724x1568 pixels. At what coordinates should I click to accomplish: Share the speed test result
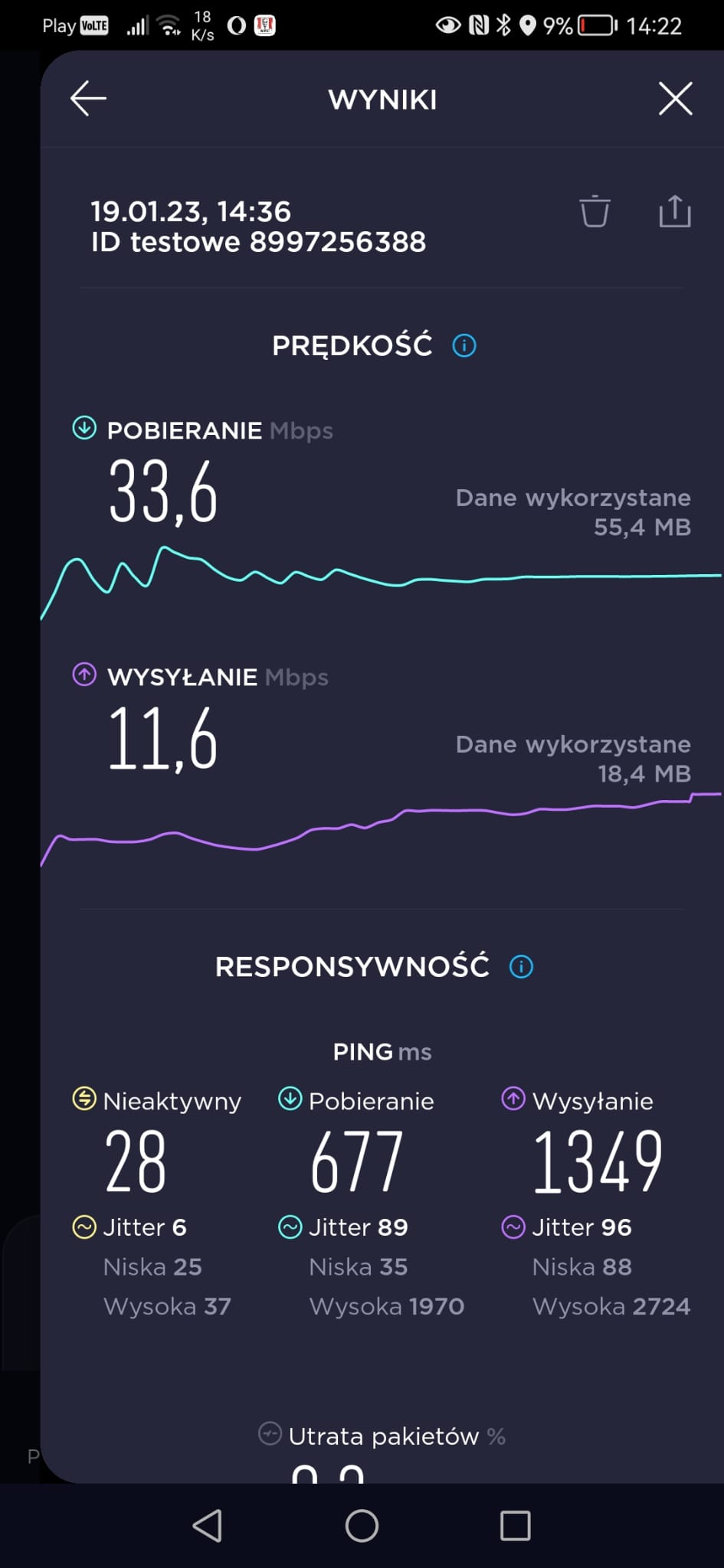674,212
